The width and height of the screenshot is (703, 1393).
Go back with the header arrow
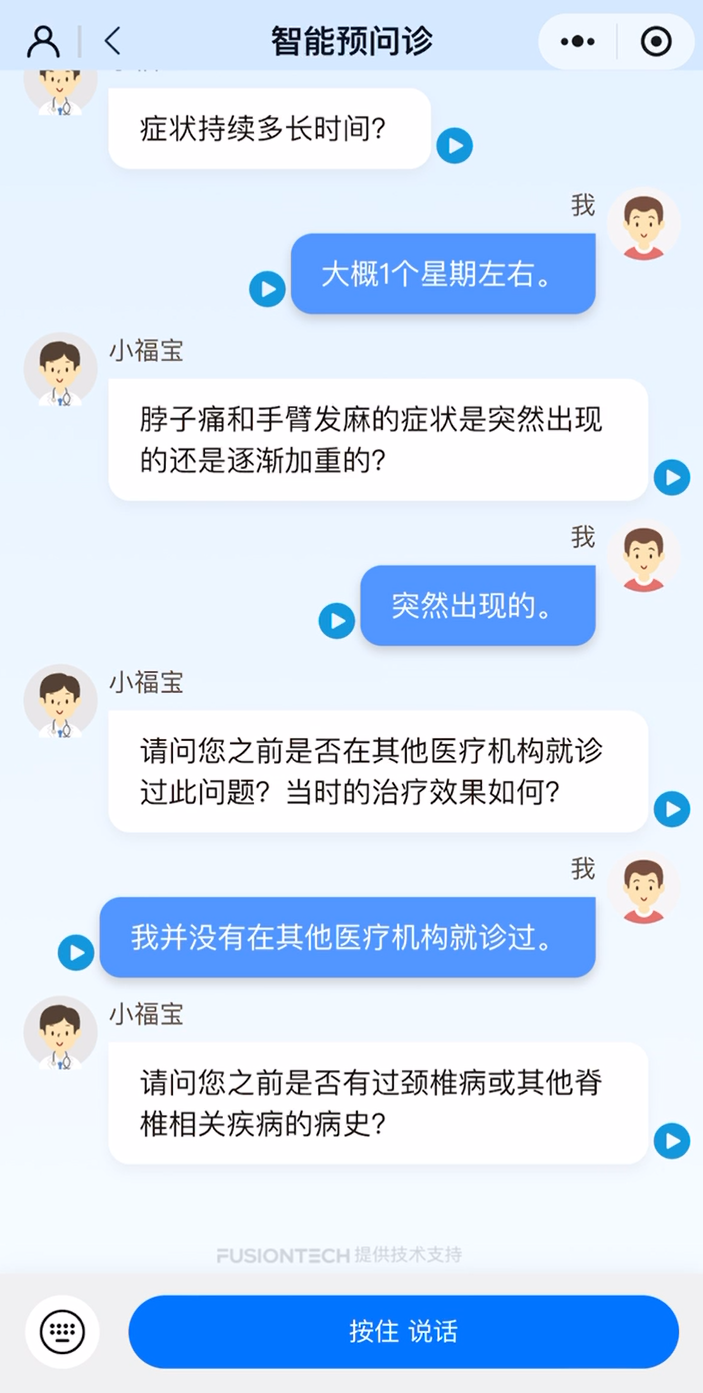click(x=112, y=41)
